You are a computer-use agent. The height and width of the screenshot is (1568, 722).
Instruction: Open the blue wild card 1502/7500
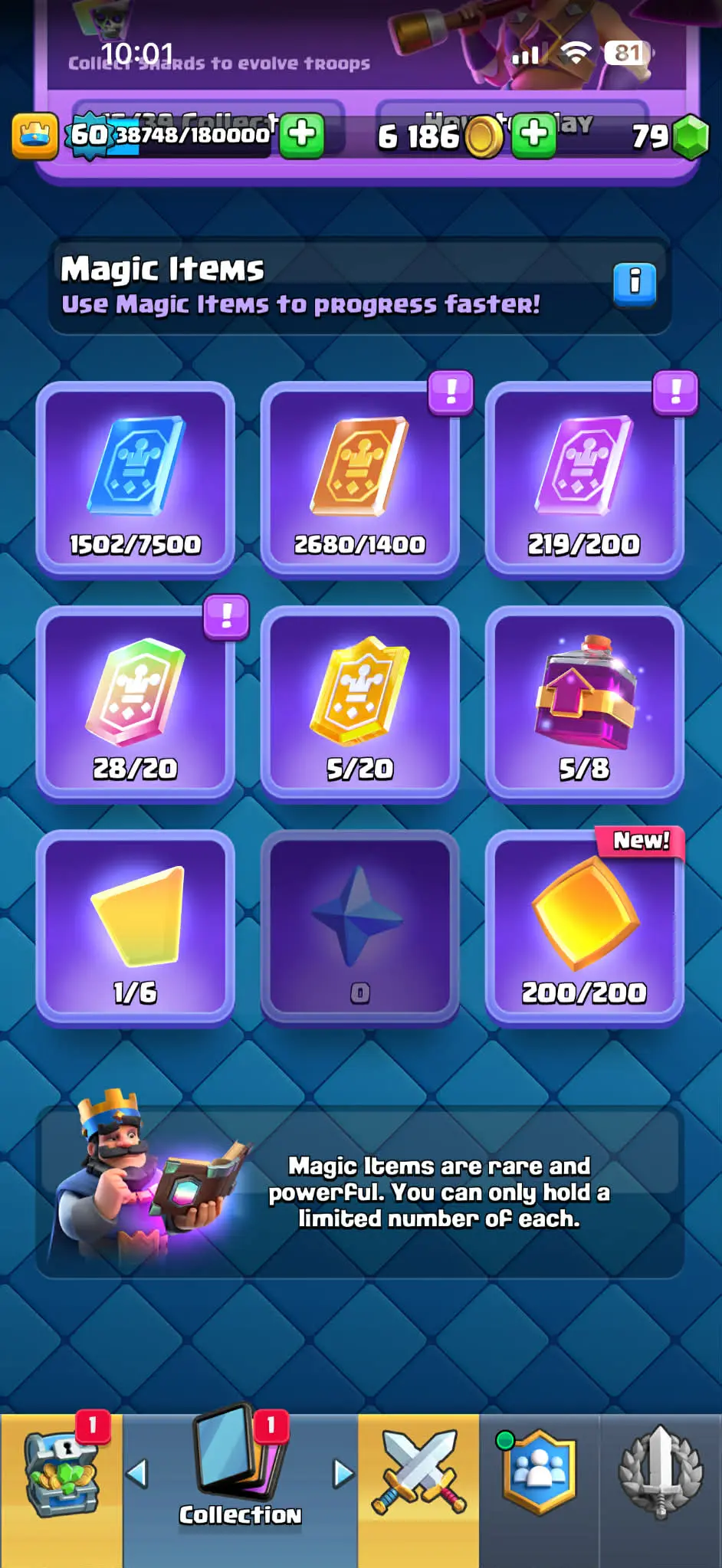[135, 478]
